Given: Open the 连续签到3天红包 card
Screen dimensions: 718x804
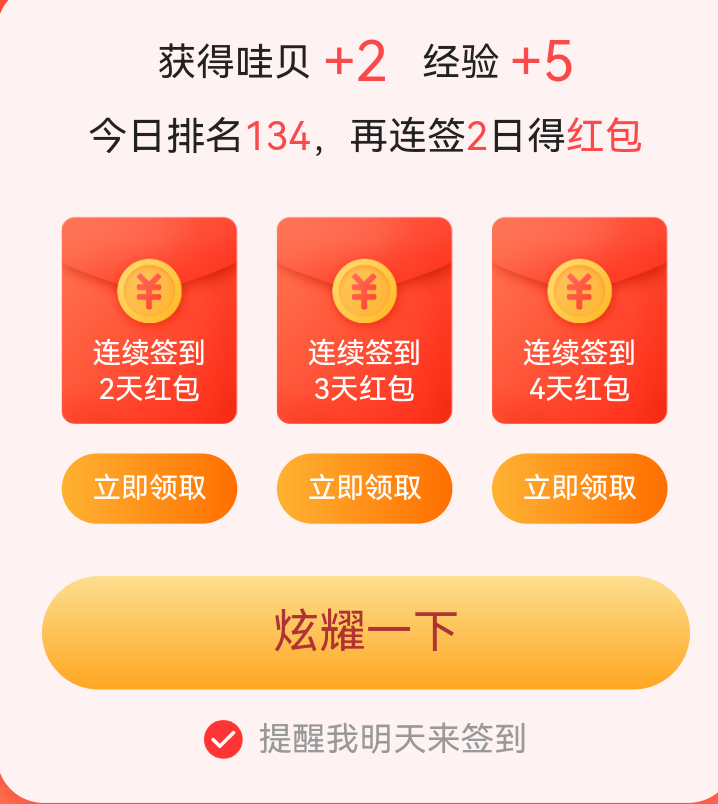Looking at the screenshot, I should [x=364, y=320].
